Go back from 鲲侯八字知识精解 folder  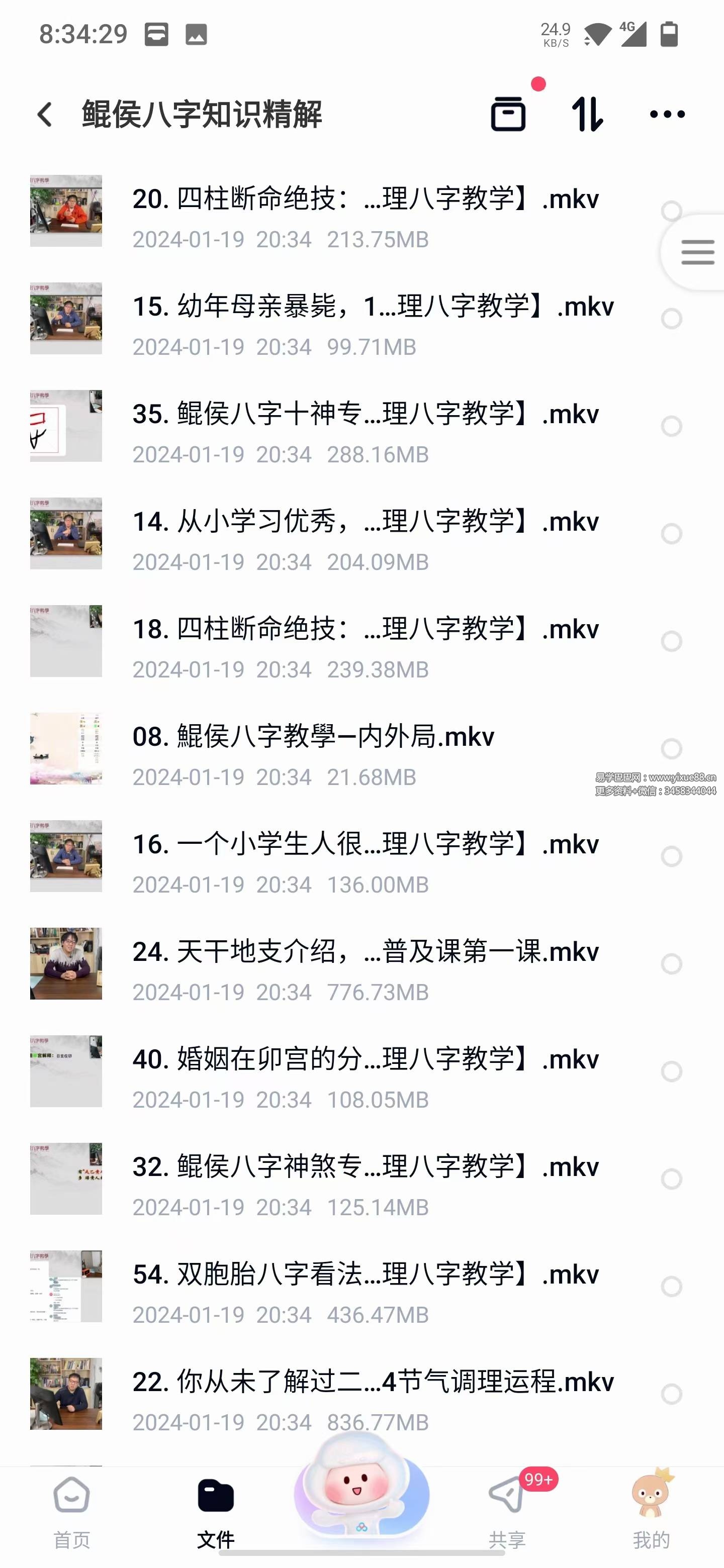[45, 115]
